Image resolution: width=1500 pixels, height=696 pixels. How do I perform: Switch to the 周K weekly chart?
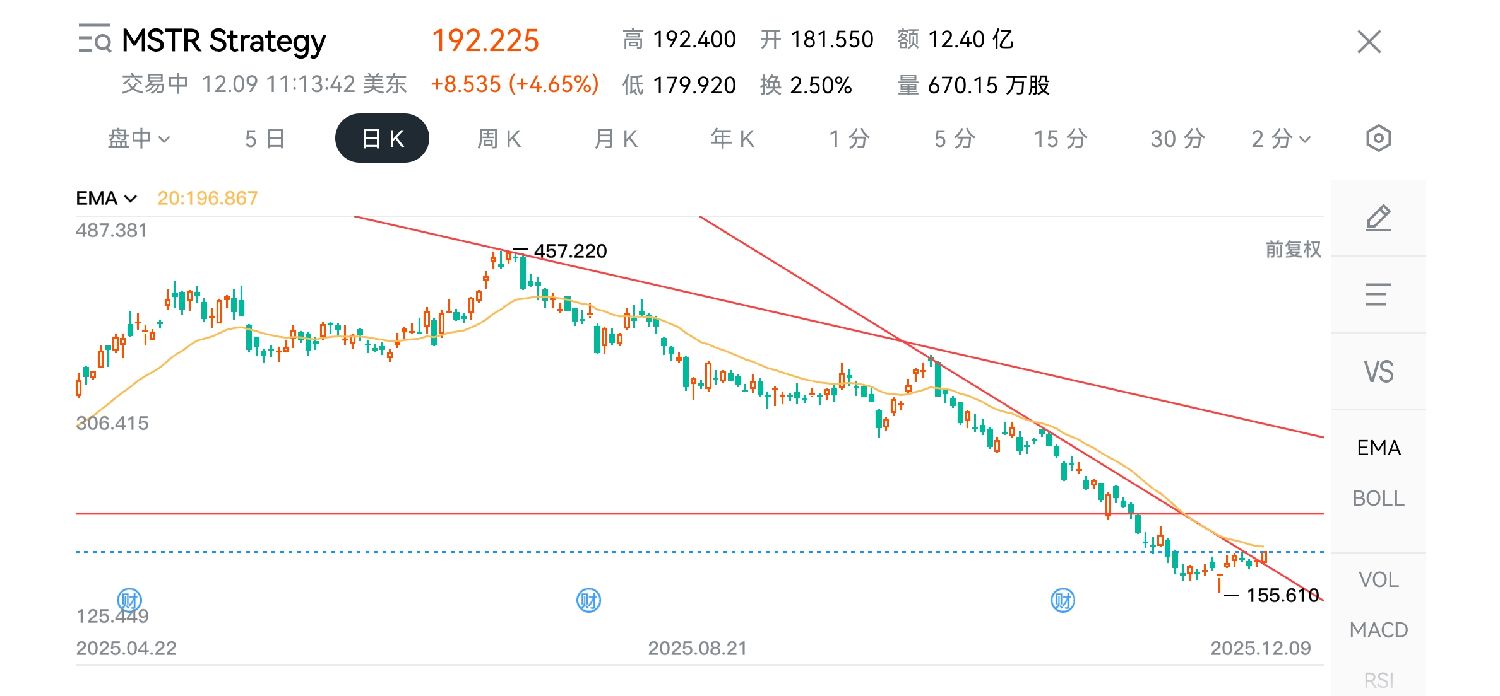coord(499,139)
